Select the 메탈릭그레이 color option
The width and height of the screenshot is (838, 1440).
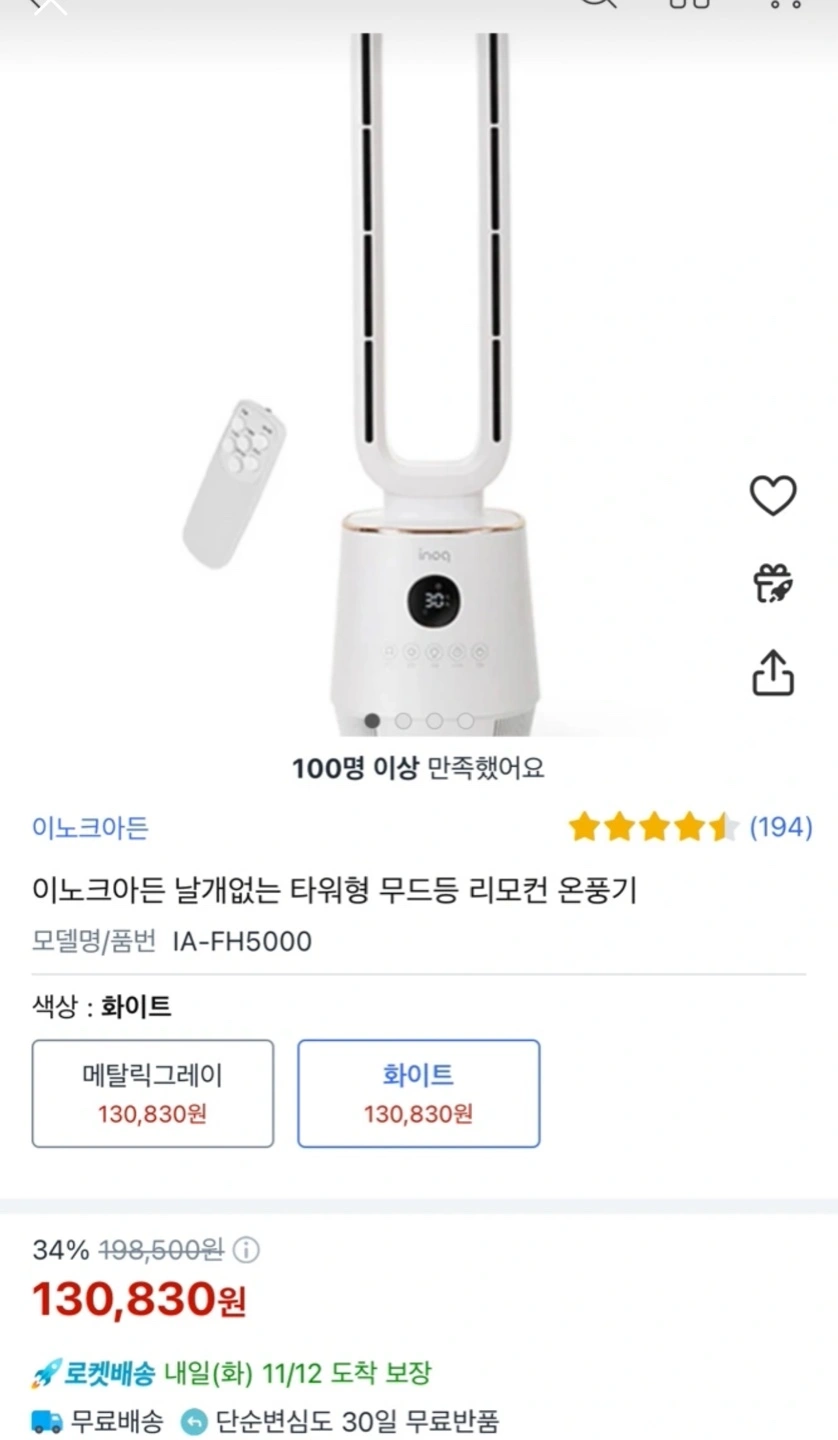[153, 1093]
